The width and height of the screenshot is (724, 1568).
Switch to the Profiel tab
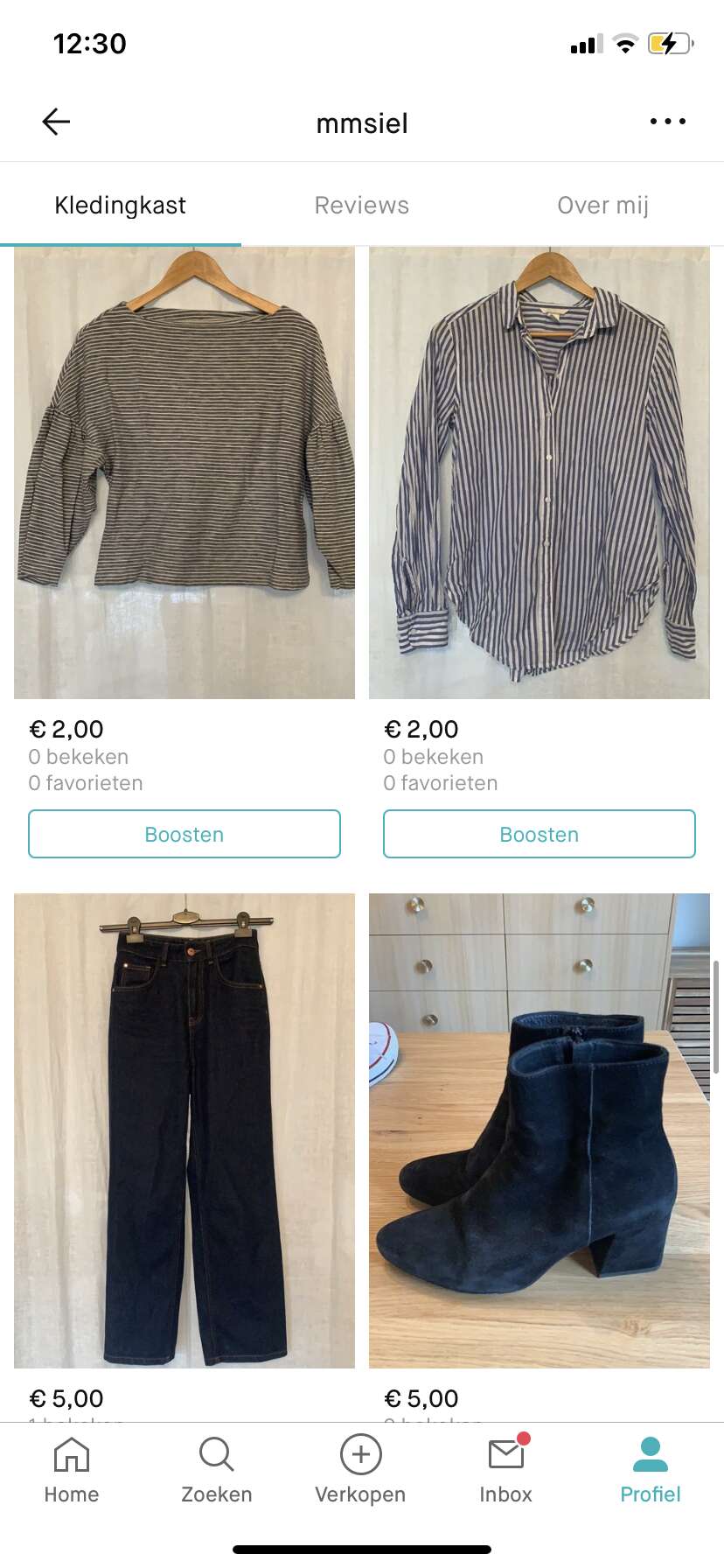[x=651, y=1470]
